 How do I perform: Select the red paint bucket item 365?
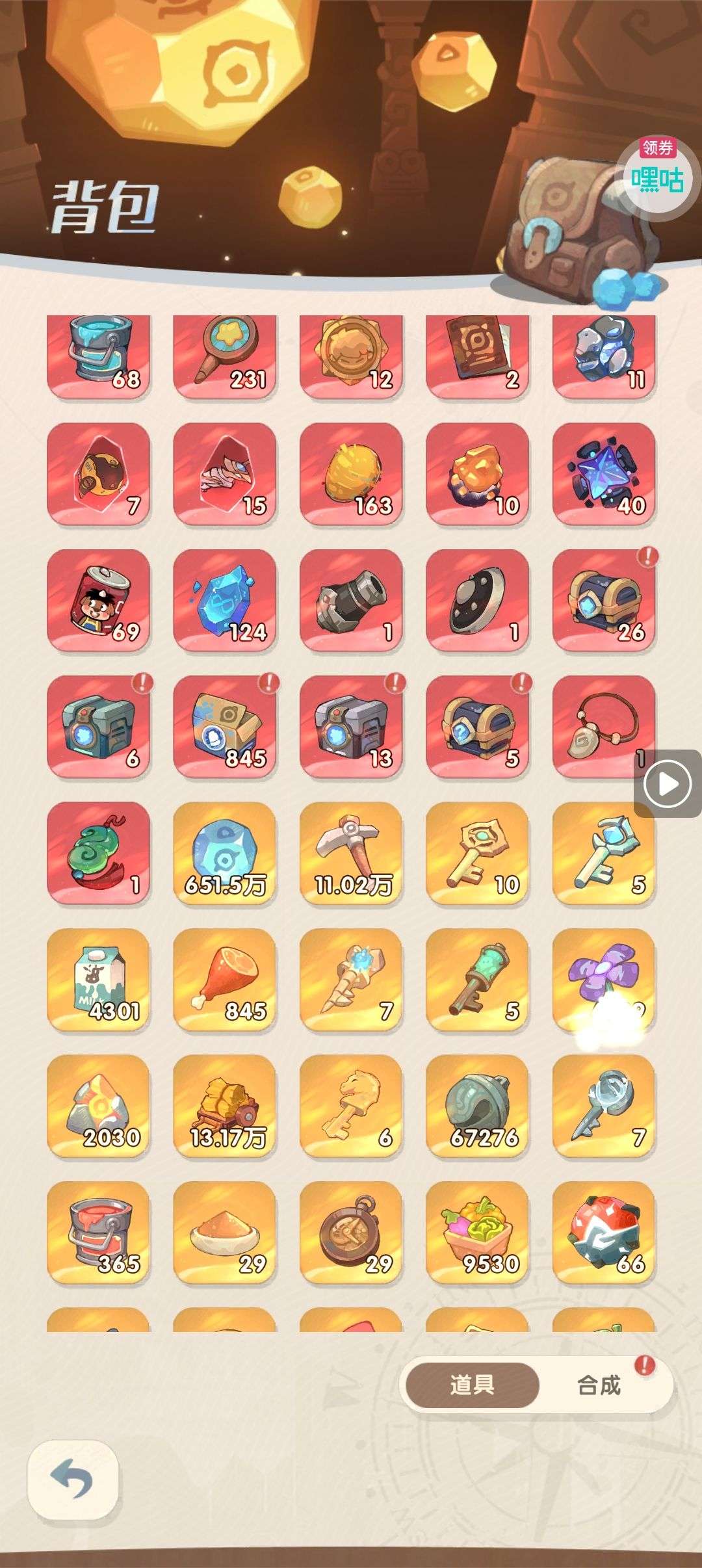pos(98,1233)
